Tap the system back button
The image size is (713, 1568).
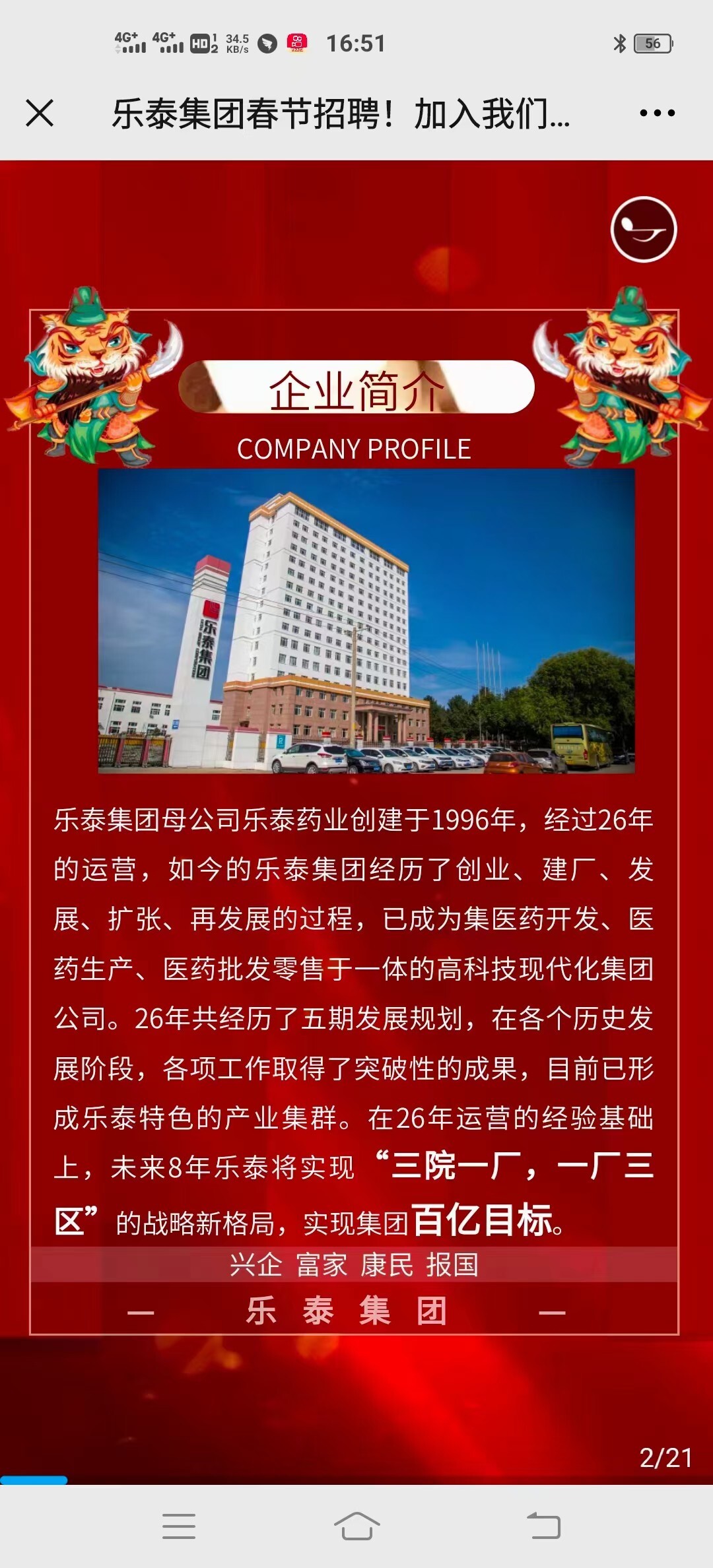(x=543, y=1526)
